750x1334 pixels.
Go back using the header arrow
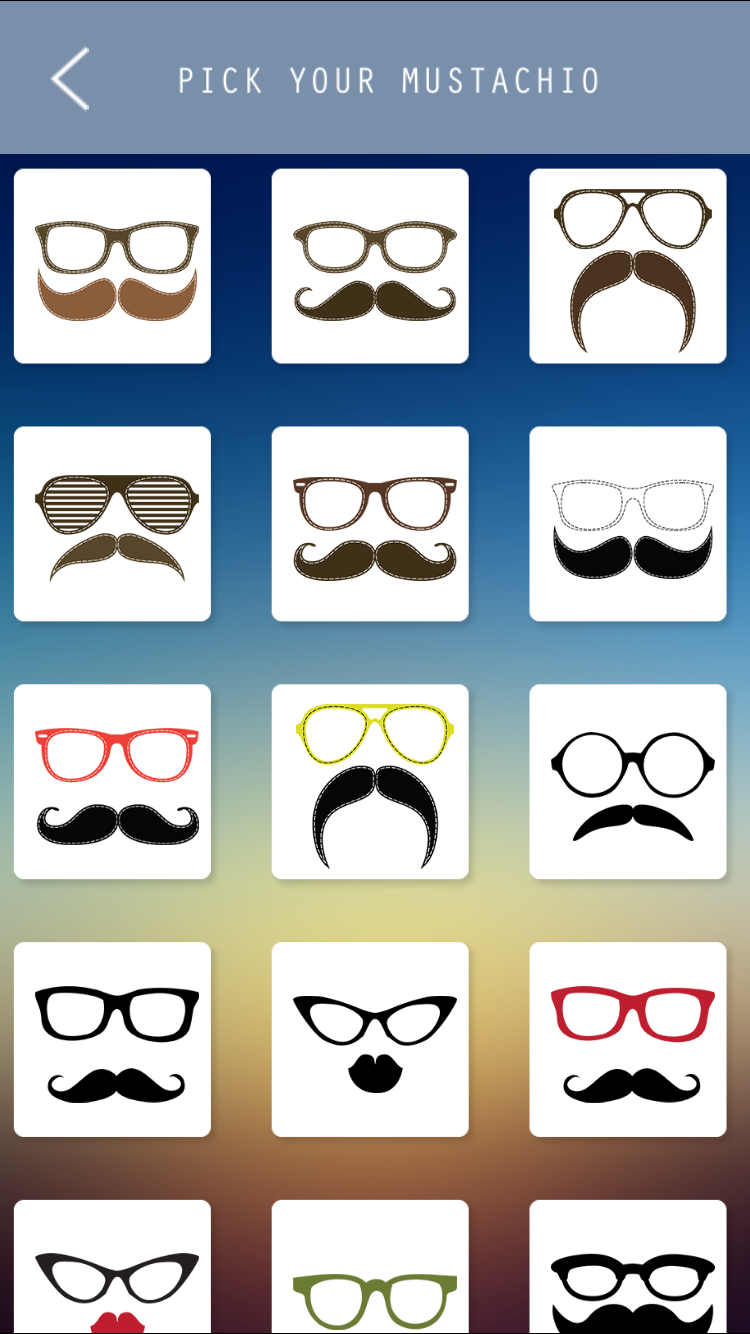[x=70, y=78]
